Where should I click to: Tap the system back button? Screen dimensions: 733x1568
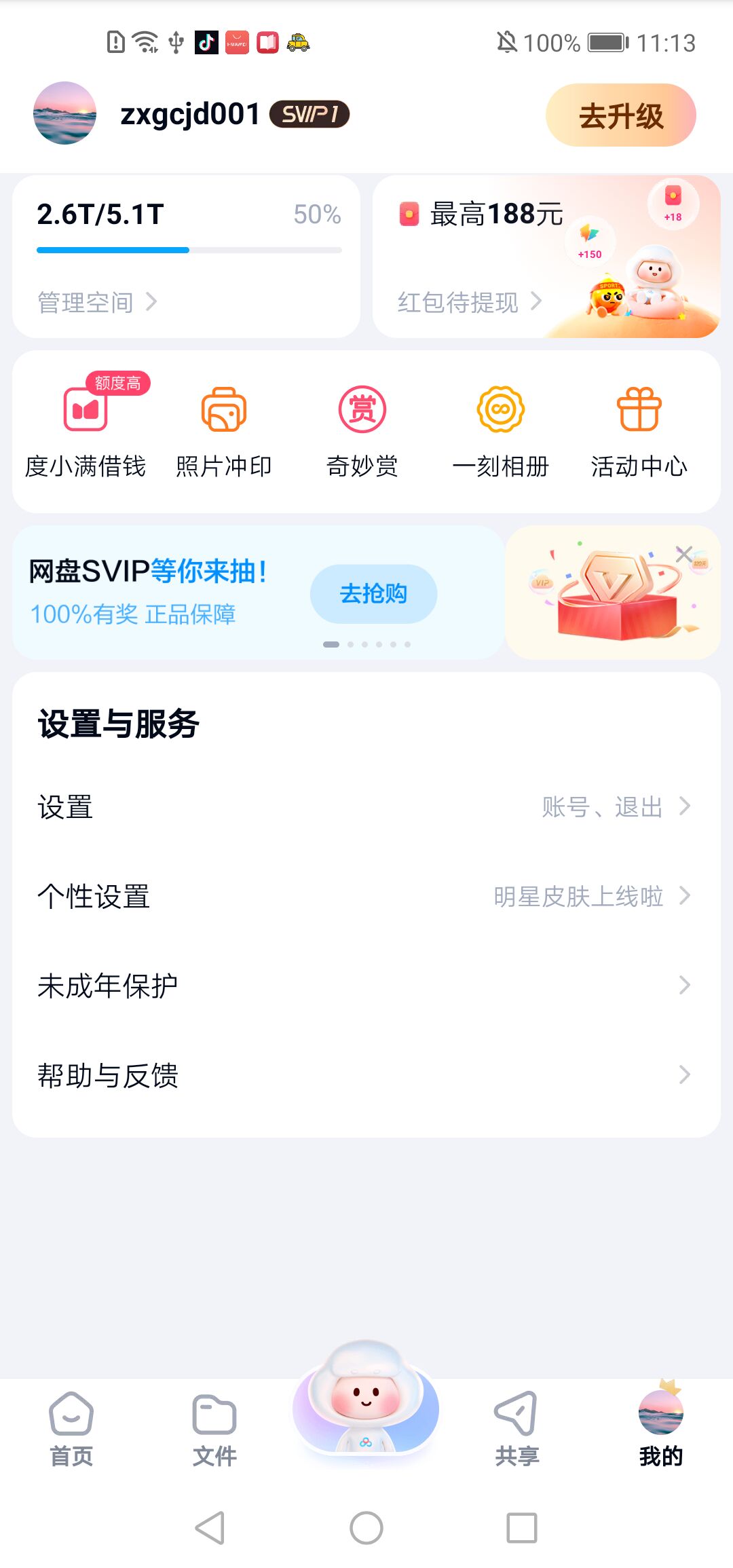tap(210, 1528)
